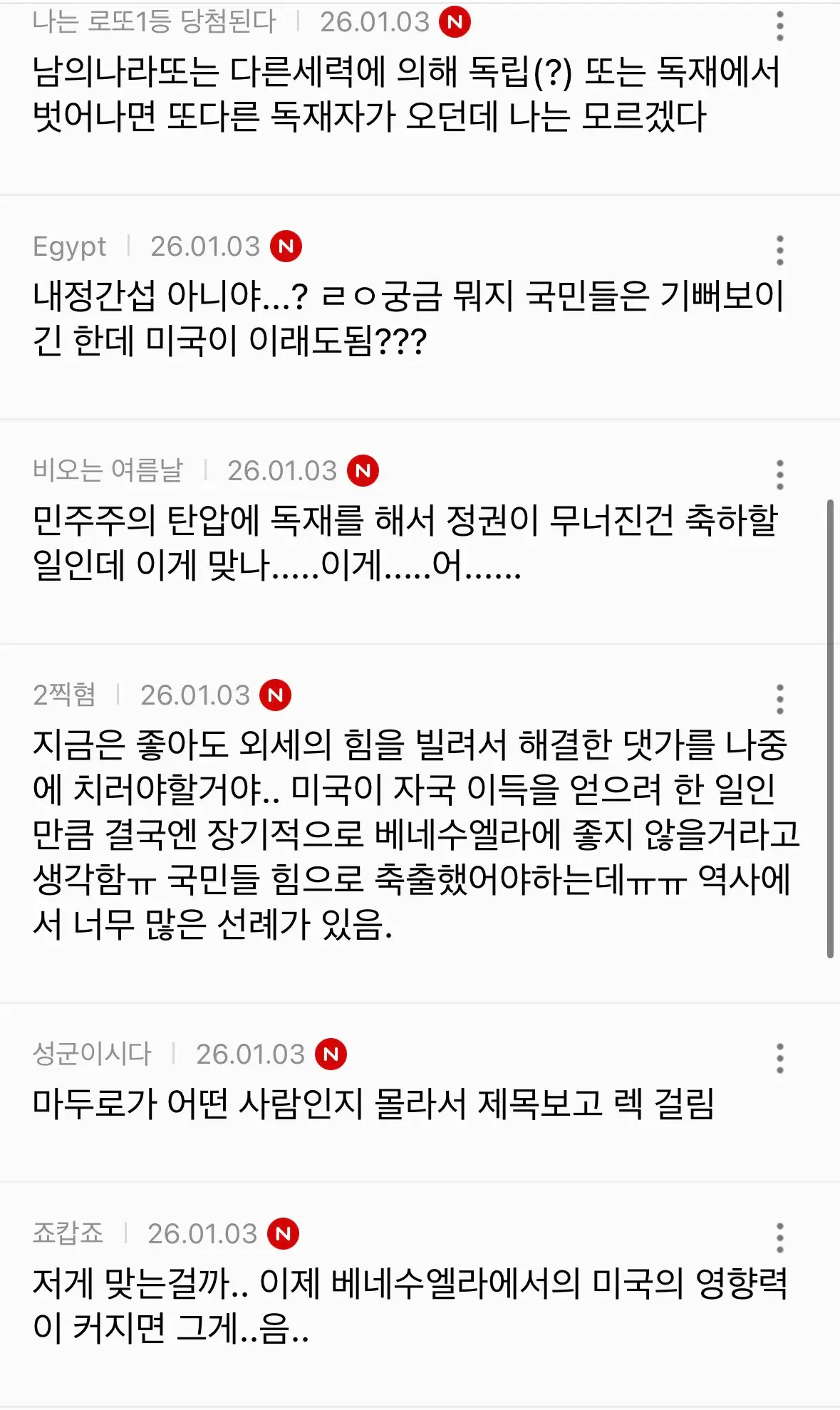Open overflow menu on 나는 로또1등 당첨된다's comment

(x=779, y=26)
